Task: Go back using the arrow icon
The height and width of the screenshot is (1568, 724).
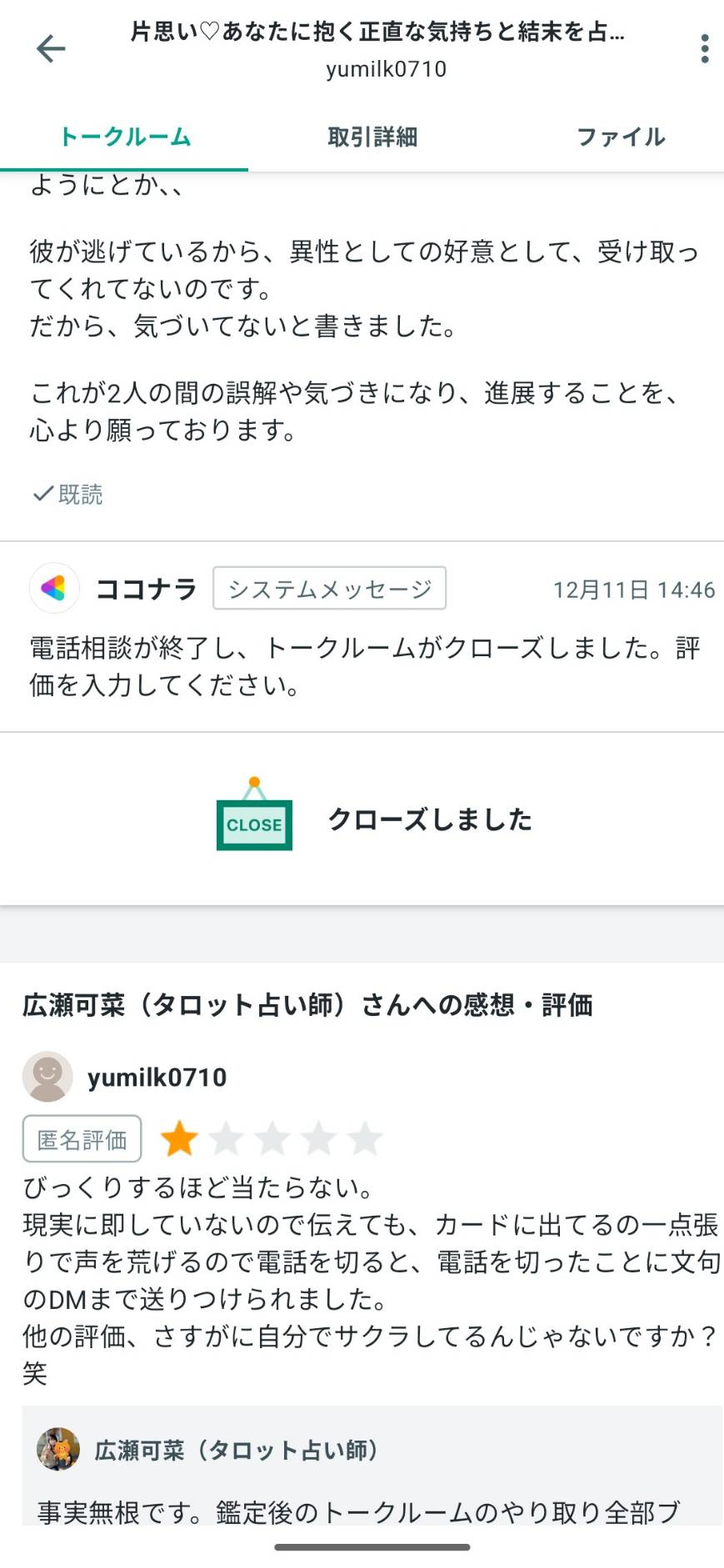Action: (51, 49)
